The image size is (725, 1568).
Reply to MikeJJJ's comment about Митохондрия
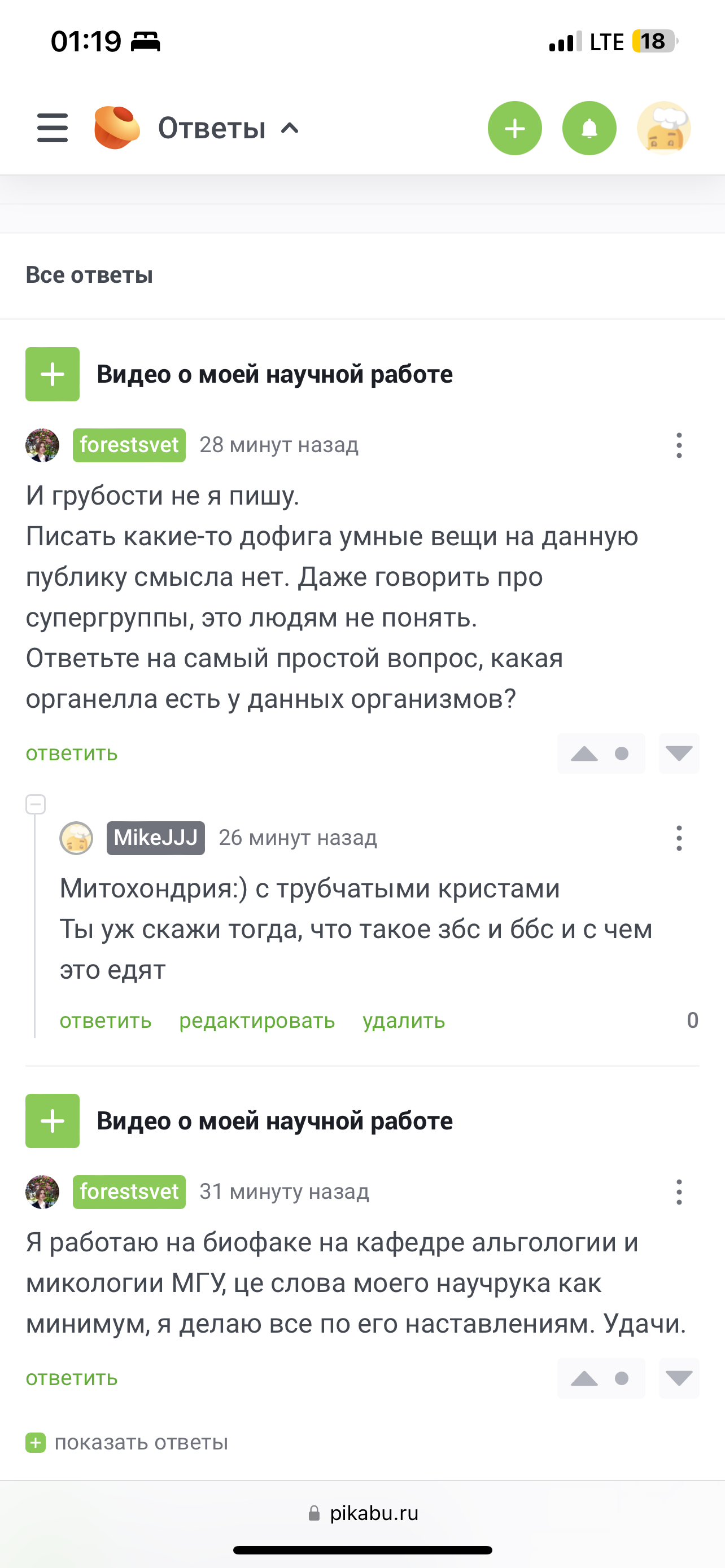click(106, 1021)
